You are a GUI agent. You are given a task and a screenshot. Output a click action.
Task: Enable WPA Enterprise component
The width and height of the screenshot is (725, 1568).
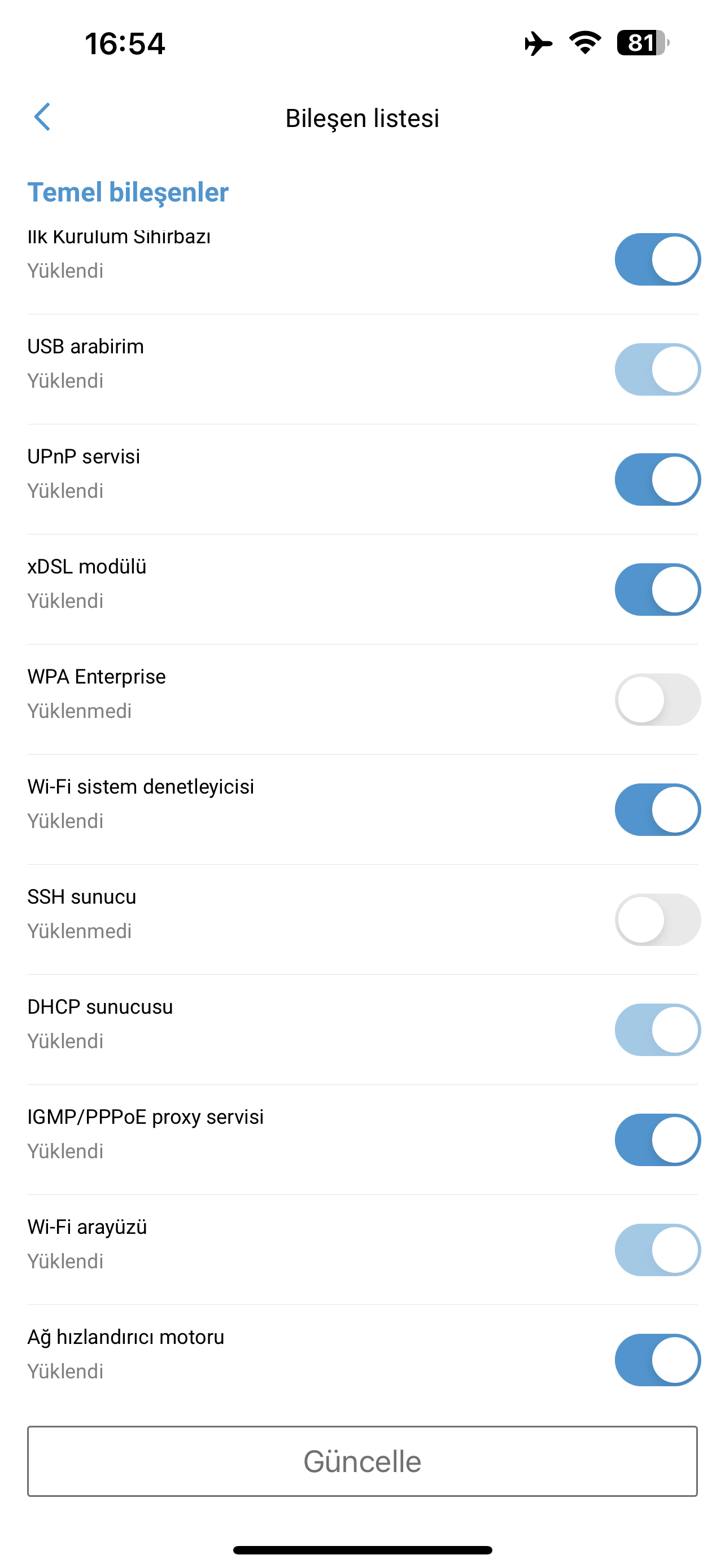click(657, 699)
